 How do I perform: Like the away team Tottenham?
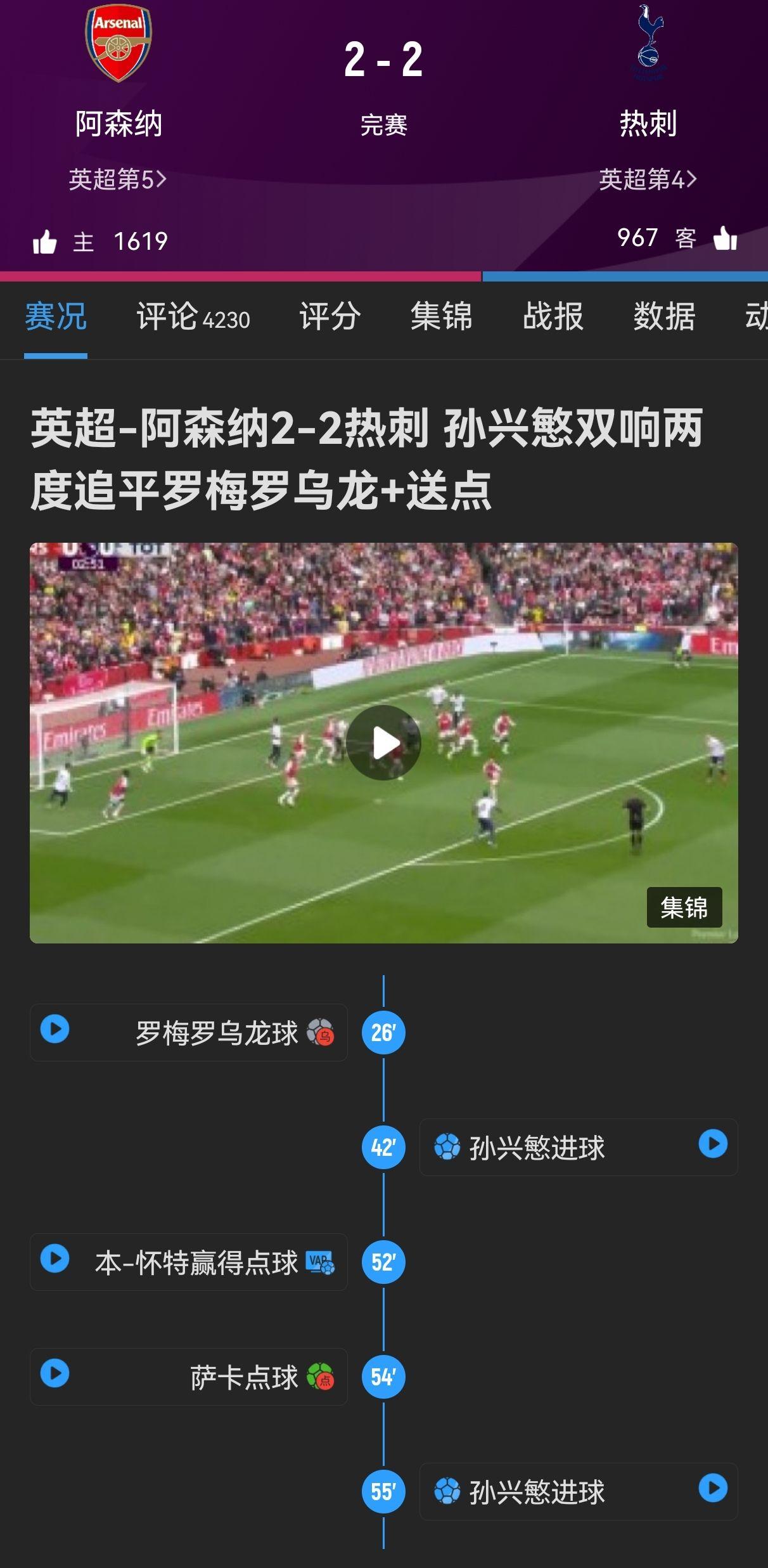pos(724,239)
